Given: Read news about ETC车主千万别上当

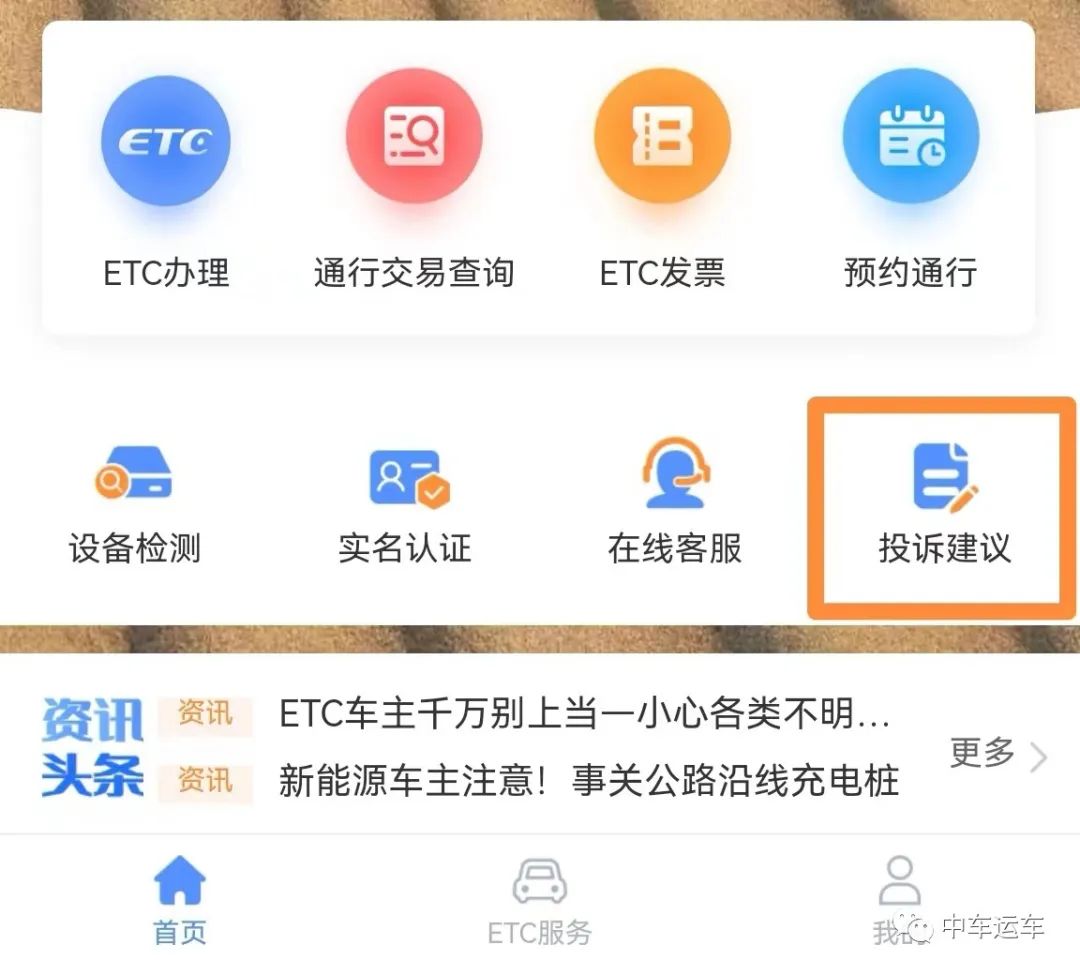Looking at the screenshot, I should pos(584,714).
